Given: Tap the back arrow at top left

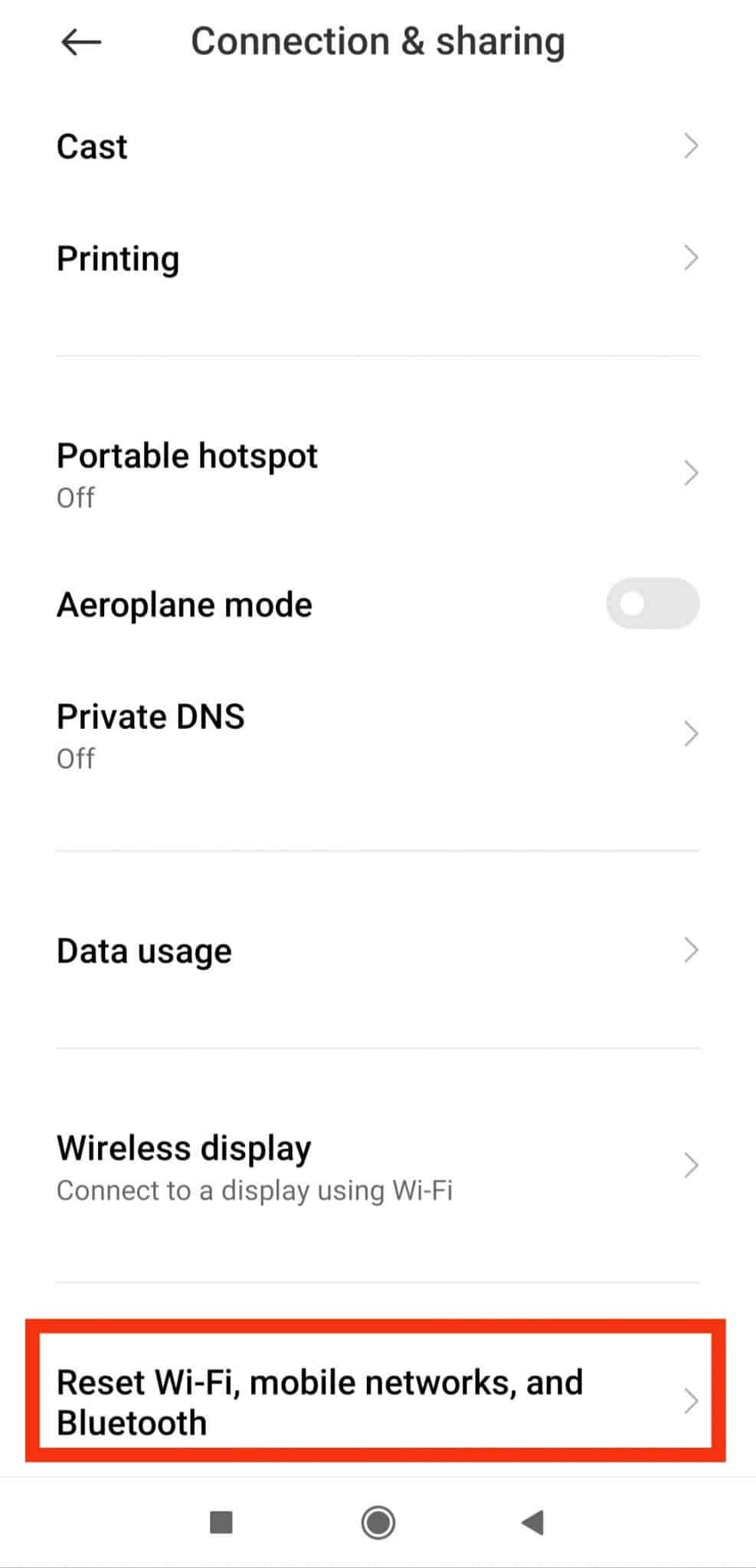Looking at the screenshot, I should pos(80,41).
